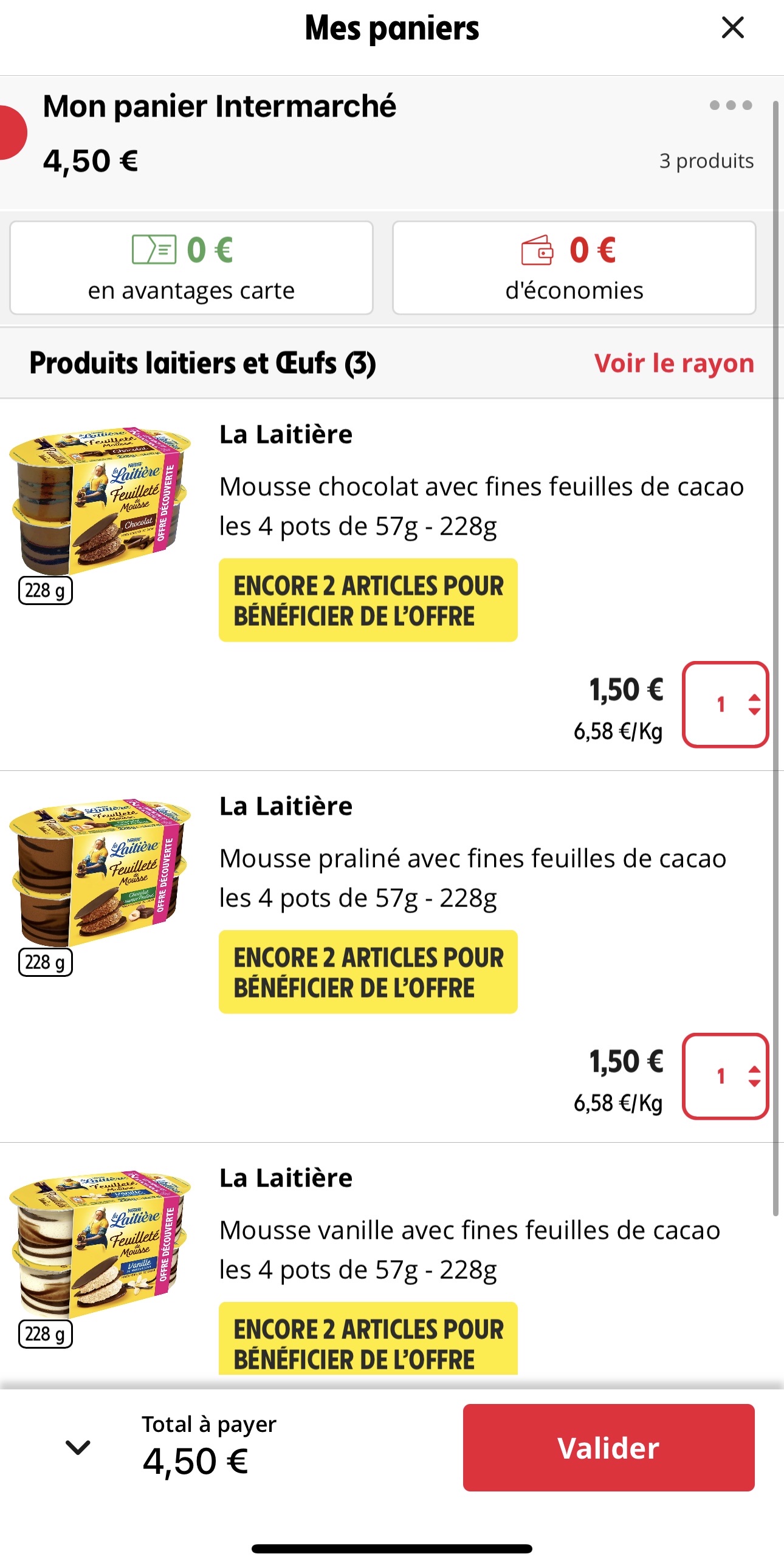This screenshot has width=784, height=1568.
Task: Change quantity of Mousse praliné
Action: (x=725, y=1075)
